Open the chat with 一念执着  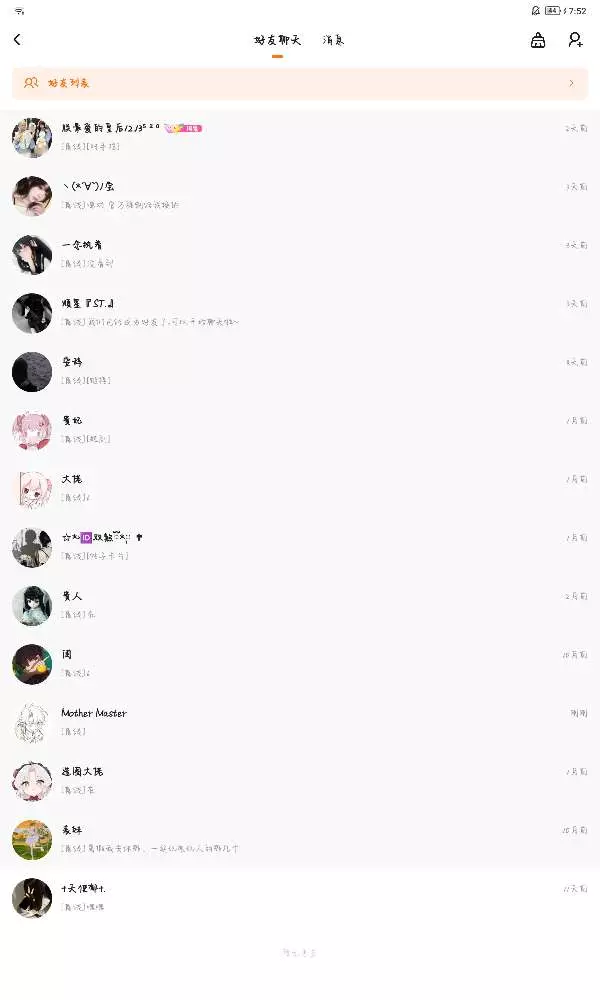click(300, 254)
